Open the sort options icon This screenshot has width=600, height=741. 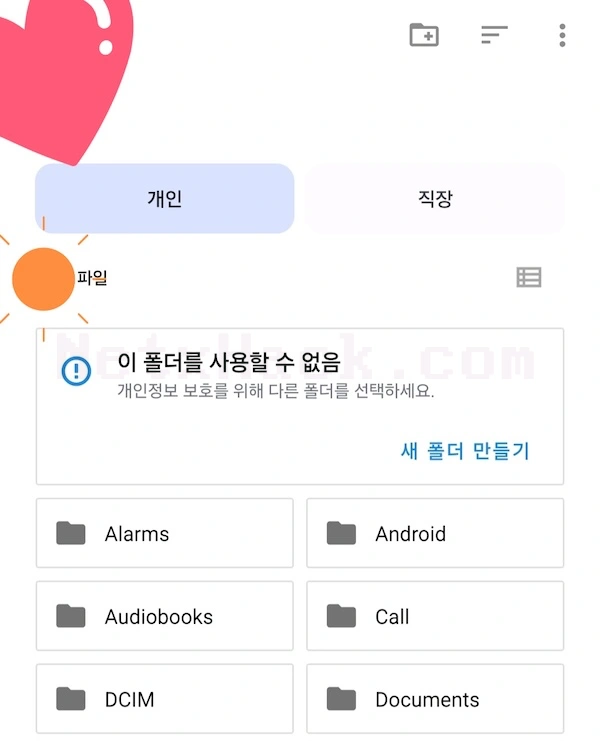[x=494, y=35]
